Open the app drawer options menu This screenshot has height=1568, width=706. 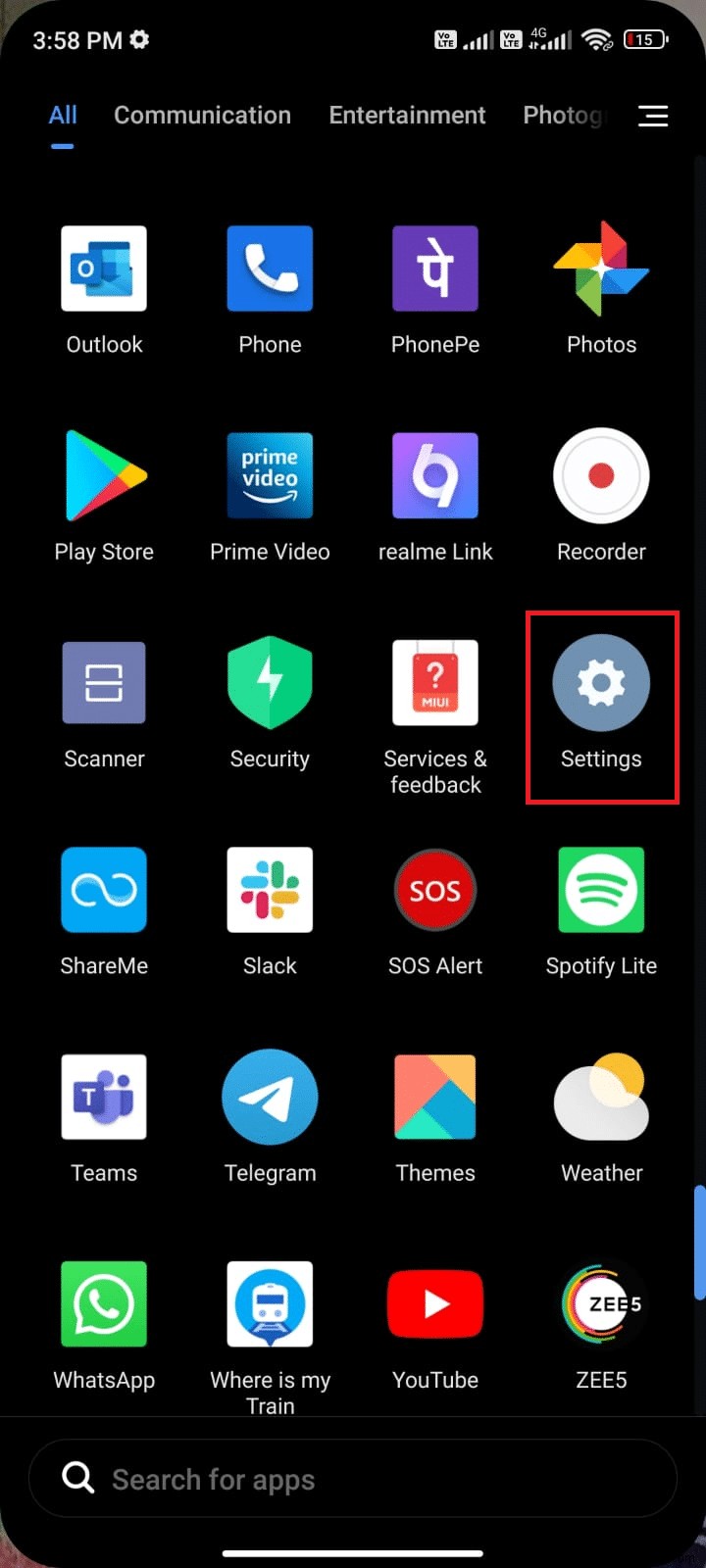pos(653,116)
